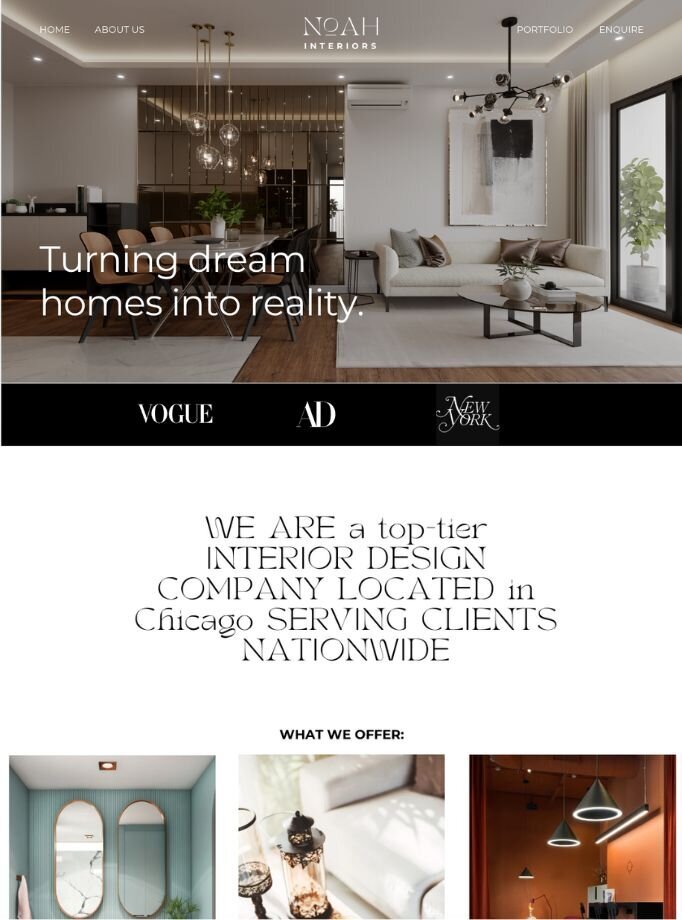682x920 pixels.
Task: View the Portfolio page
Action: click(544, 30)
